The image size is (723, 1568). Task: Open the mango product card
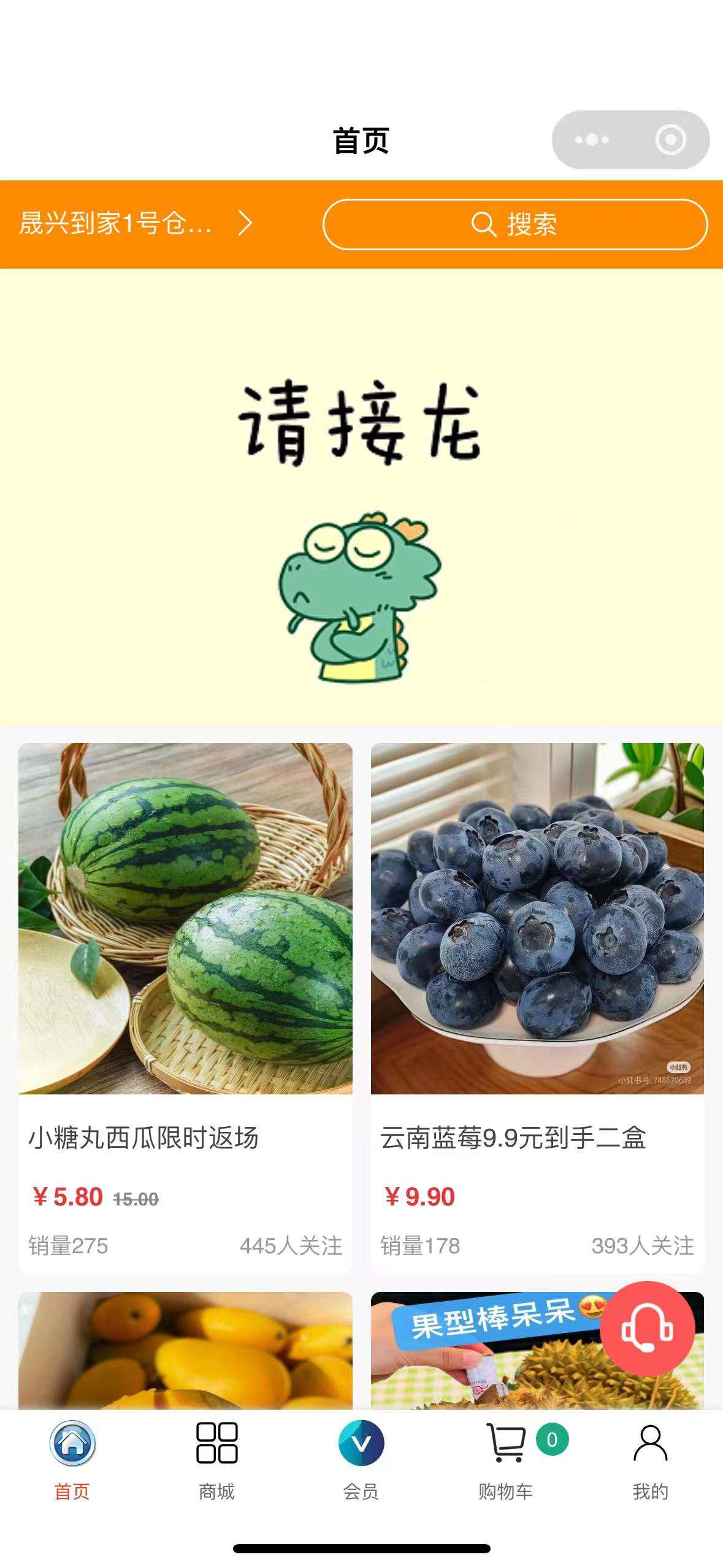[x=185, y=1350]
